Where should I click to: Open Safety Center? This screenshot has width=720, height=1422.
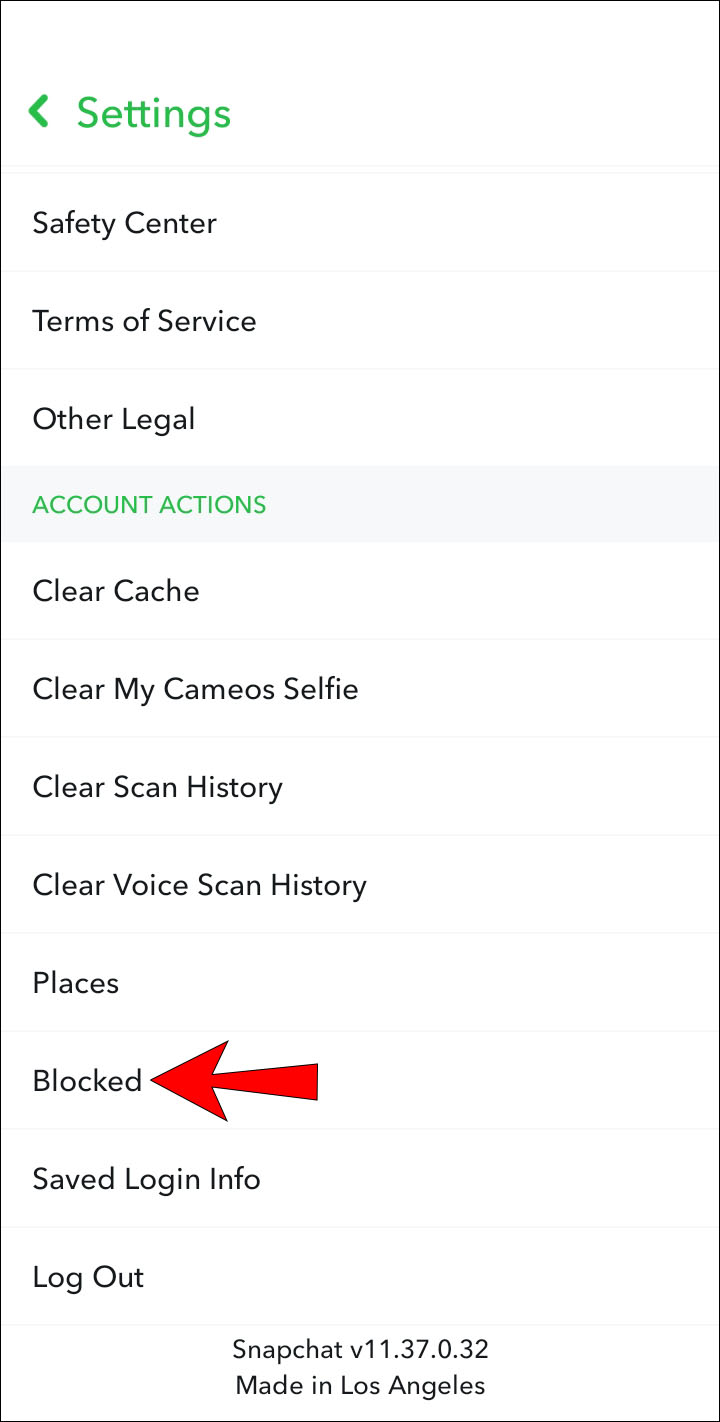pos(124,223)
